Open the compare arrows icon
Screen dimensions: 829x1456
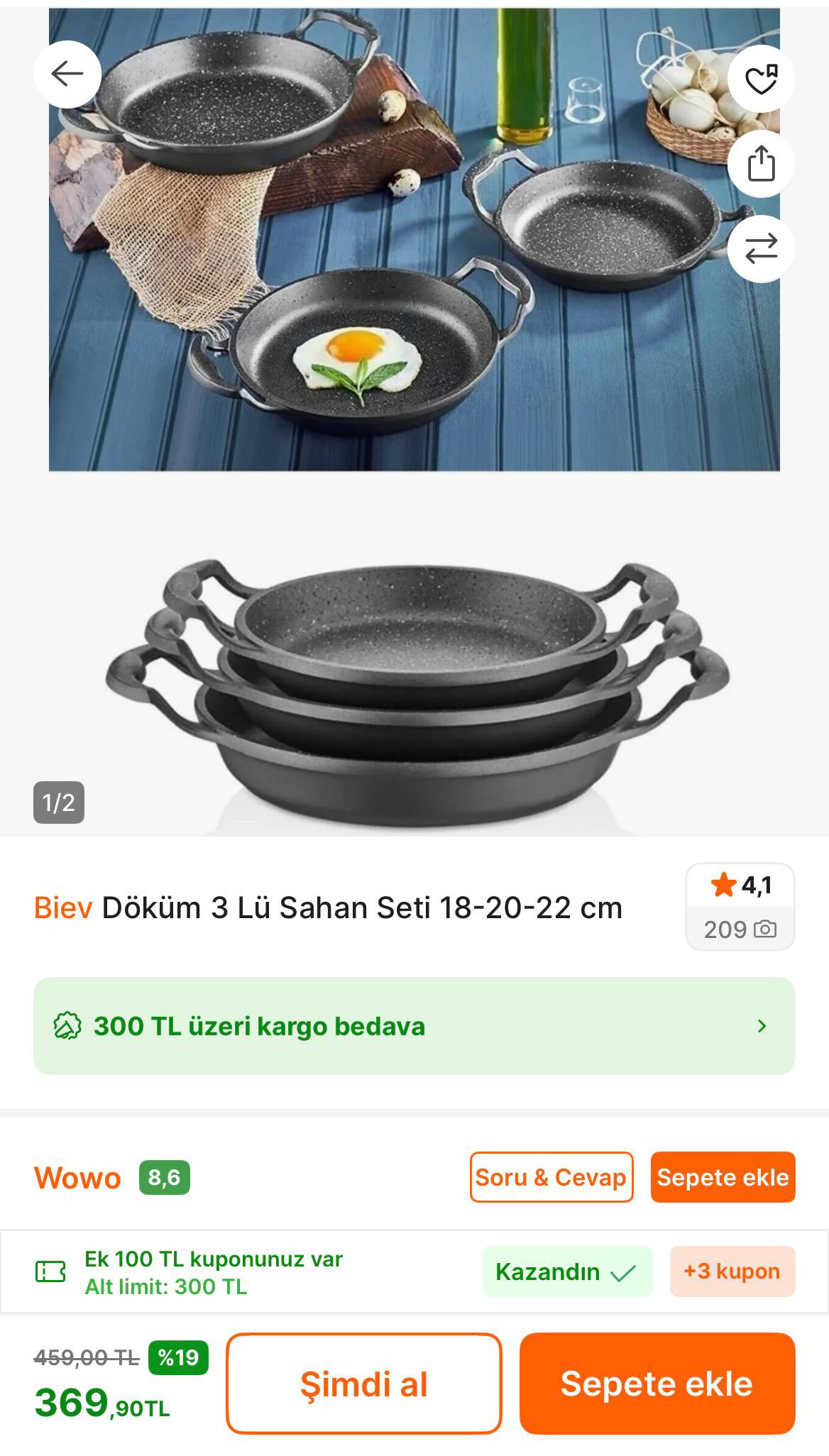click(761, 249)
